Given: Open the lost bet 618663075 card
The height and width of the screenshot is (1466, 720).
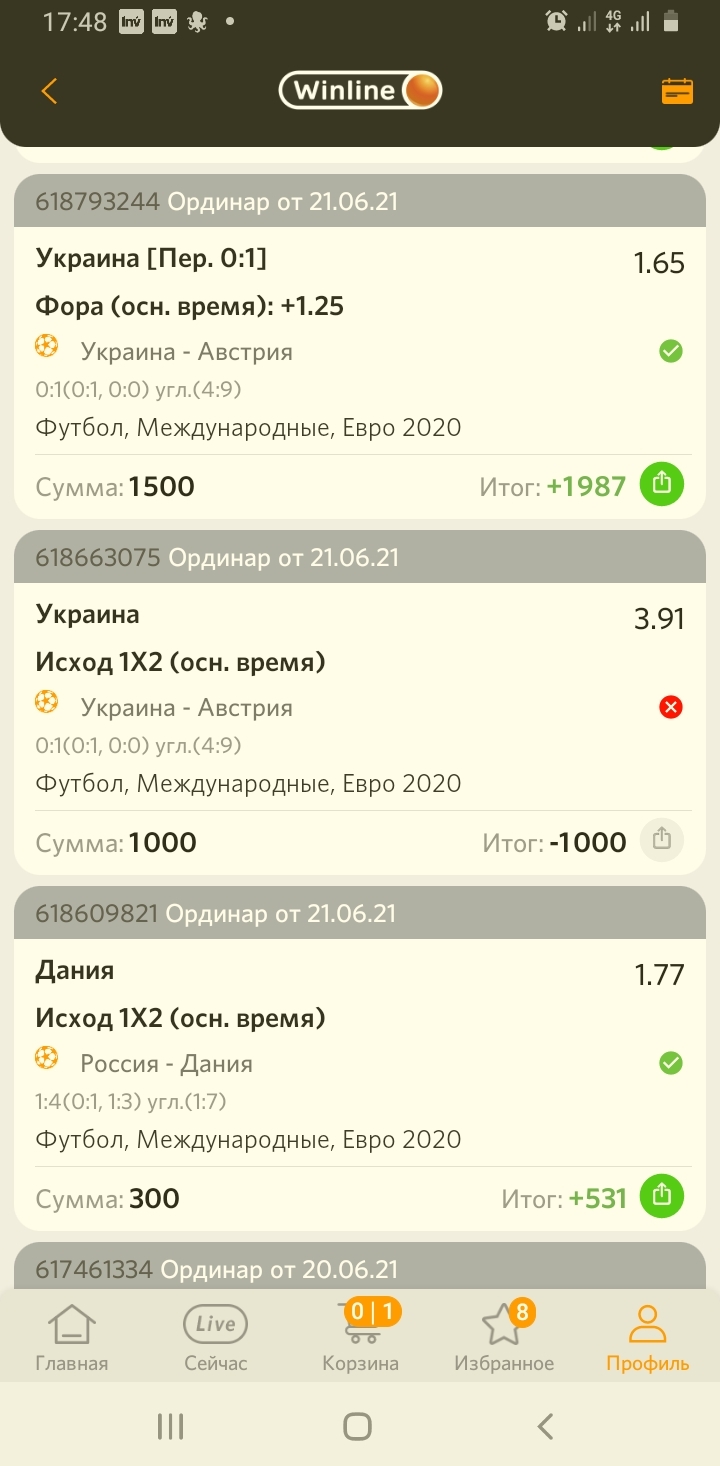Looking at the screenshot, I should point(360,702).
